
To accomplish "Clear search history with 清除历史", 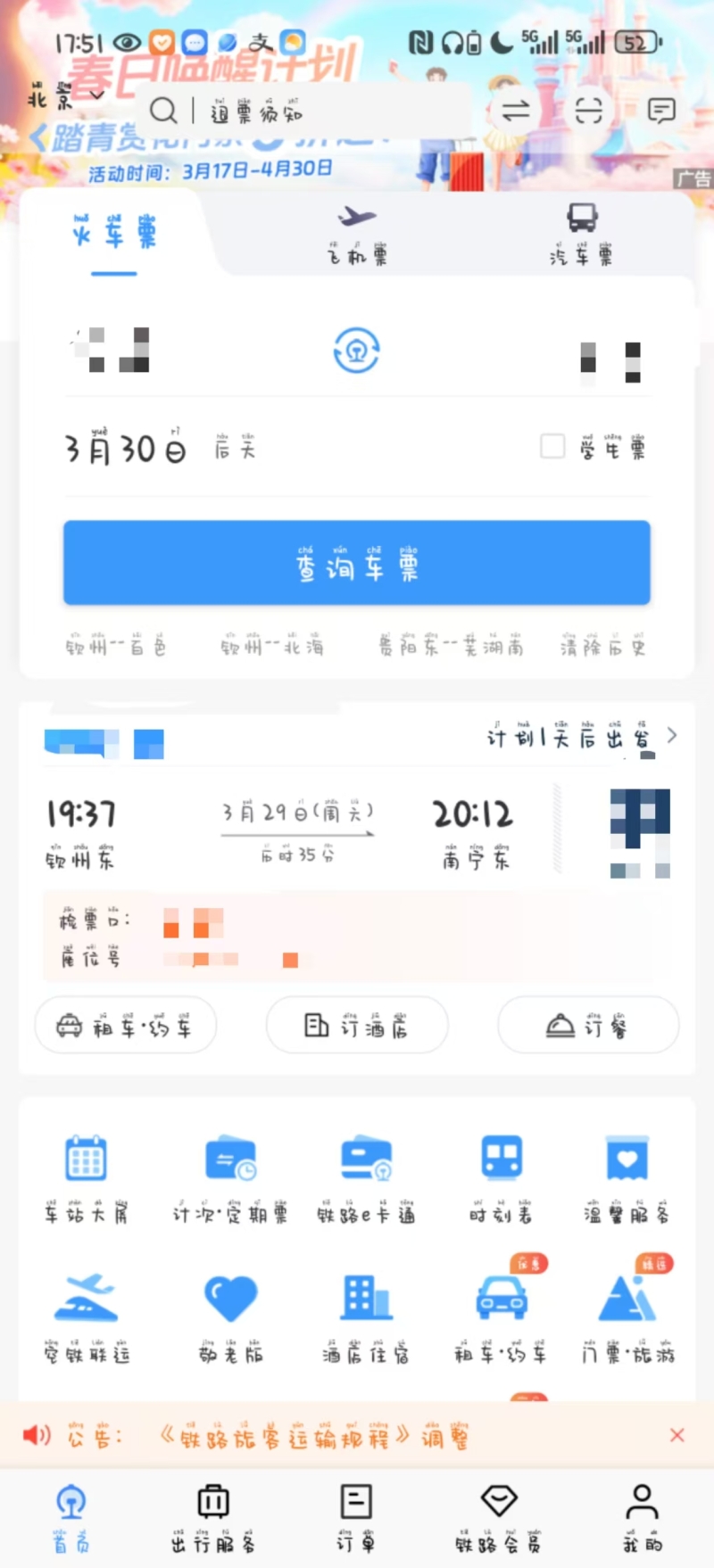I will point(602,646).
